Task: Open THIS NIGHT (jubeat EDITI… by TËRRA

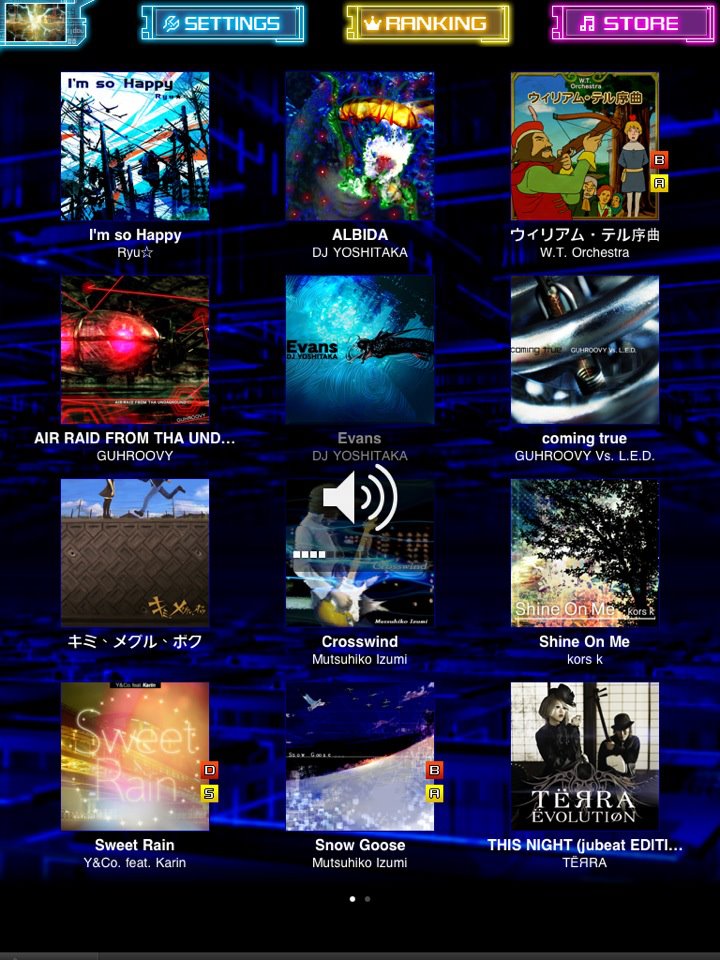Action: [x=585, y=757]
